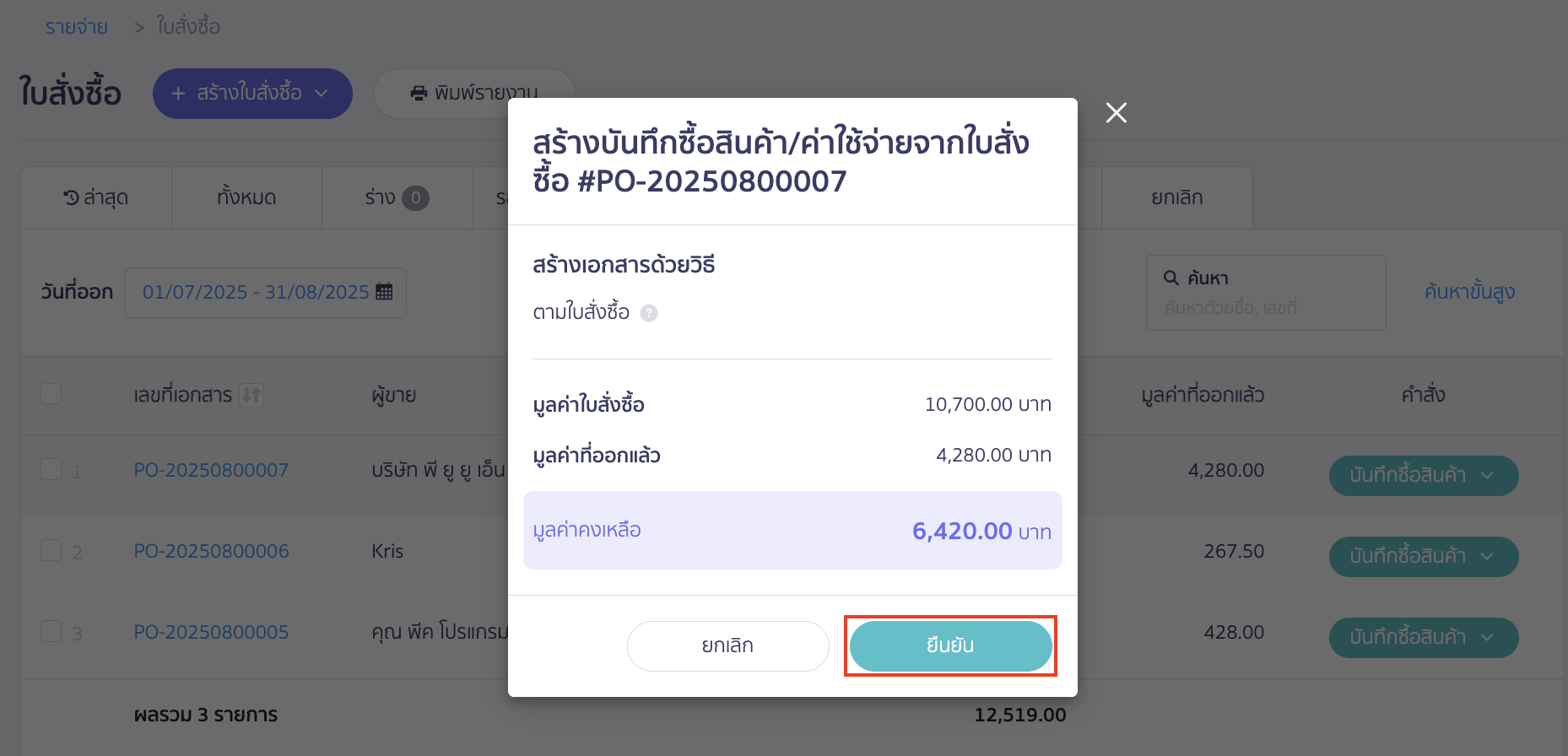
Task: Confirm with the ยืนยัน button
Action: point(950,645)
